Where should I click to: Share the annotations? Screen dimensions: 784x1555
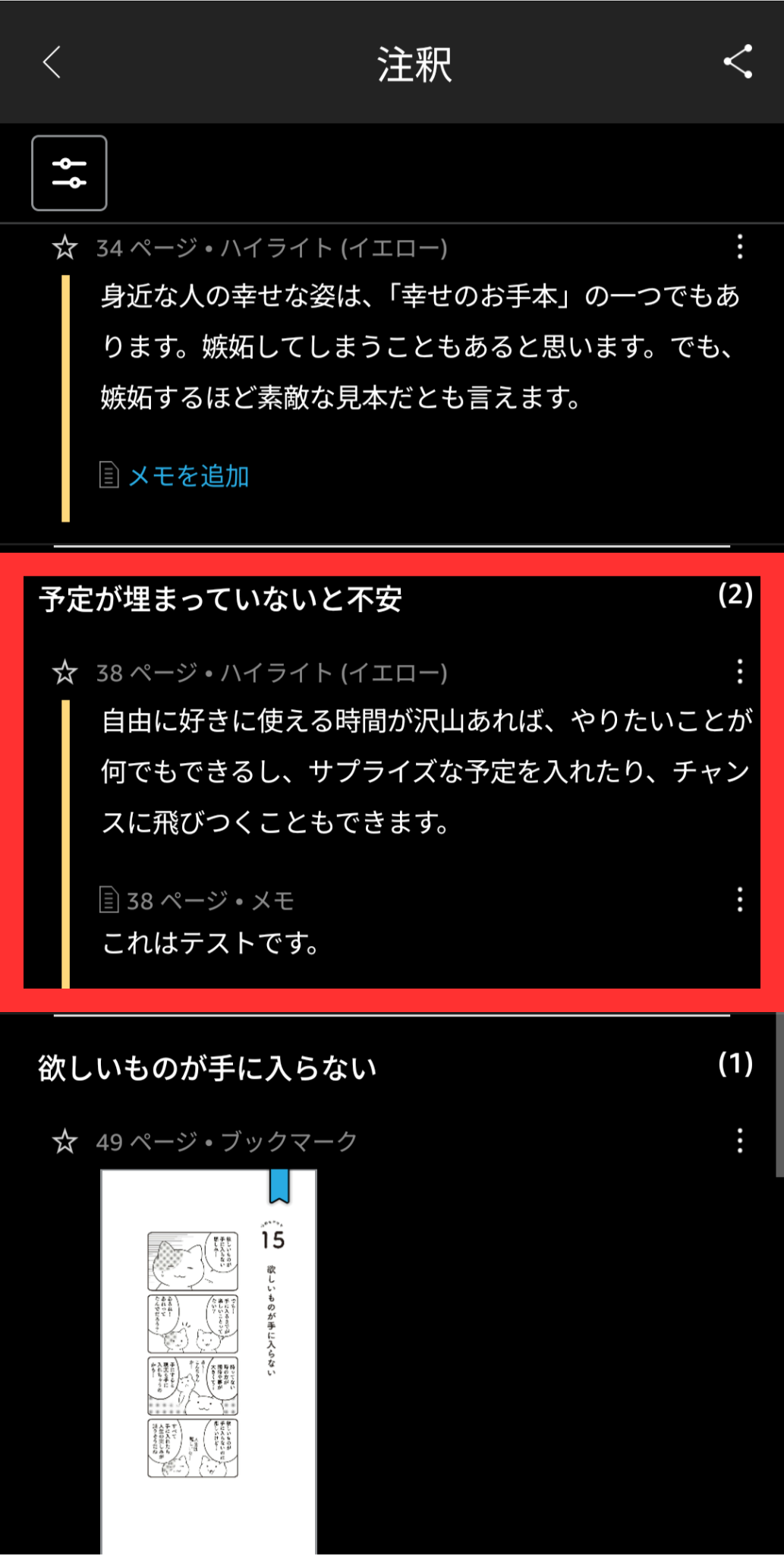[x=738, y=62]
